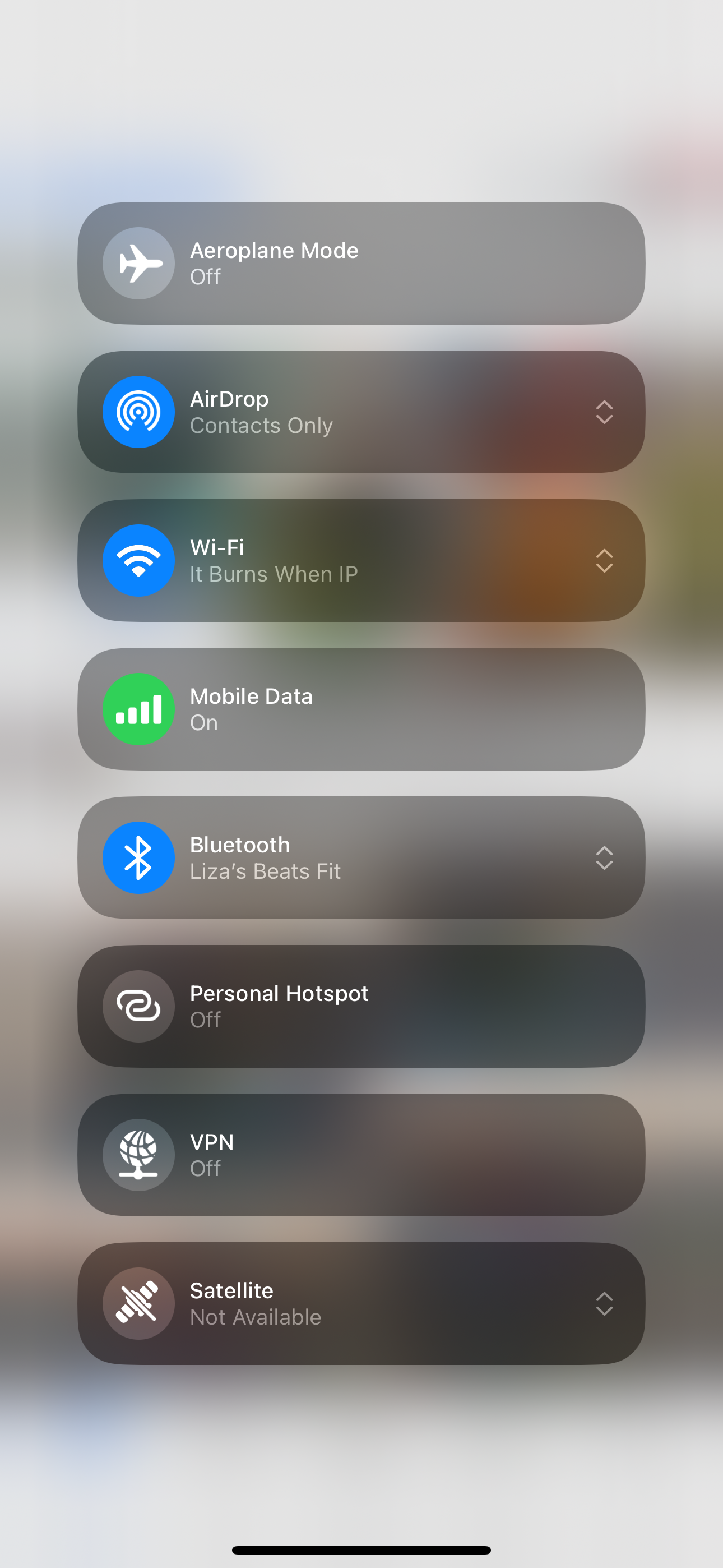Enable Personal Hotspot
This screenshot has width=723, height=1568.
pos(139,1006)
